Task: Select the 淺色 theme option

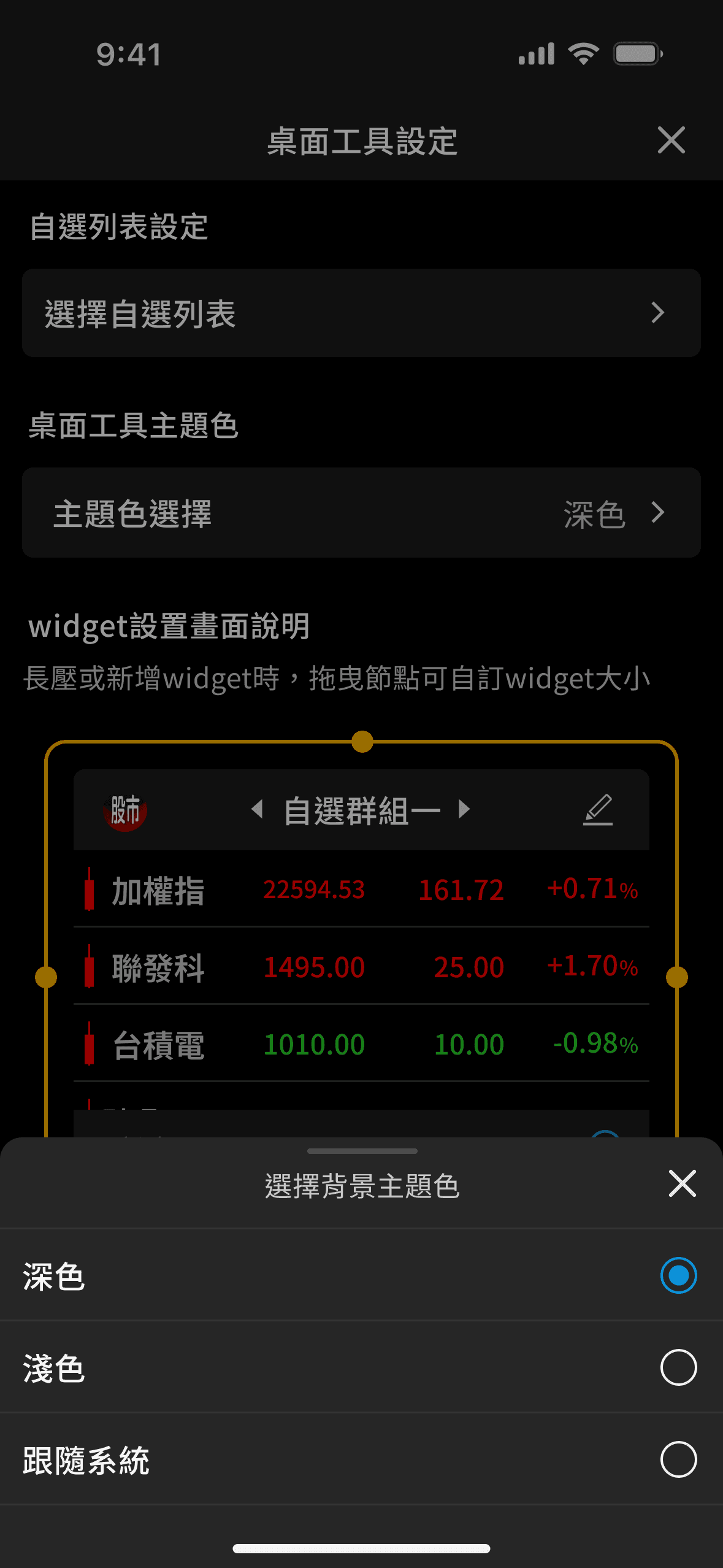Action: pyautogui.click(x=678, y=1367)
